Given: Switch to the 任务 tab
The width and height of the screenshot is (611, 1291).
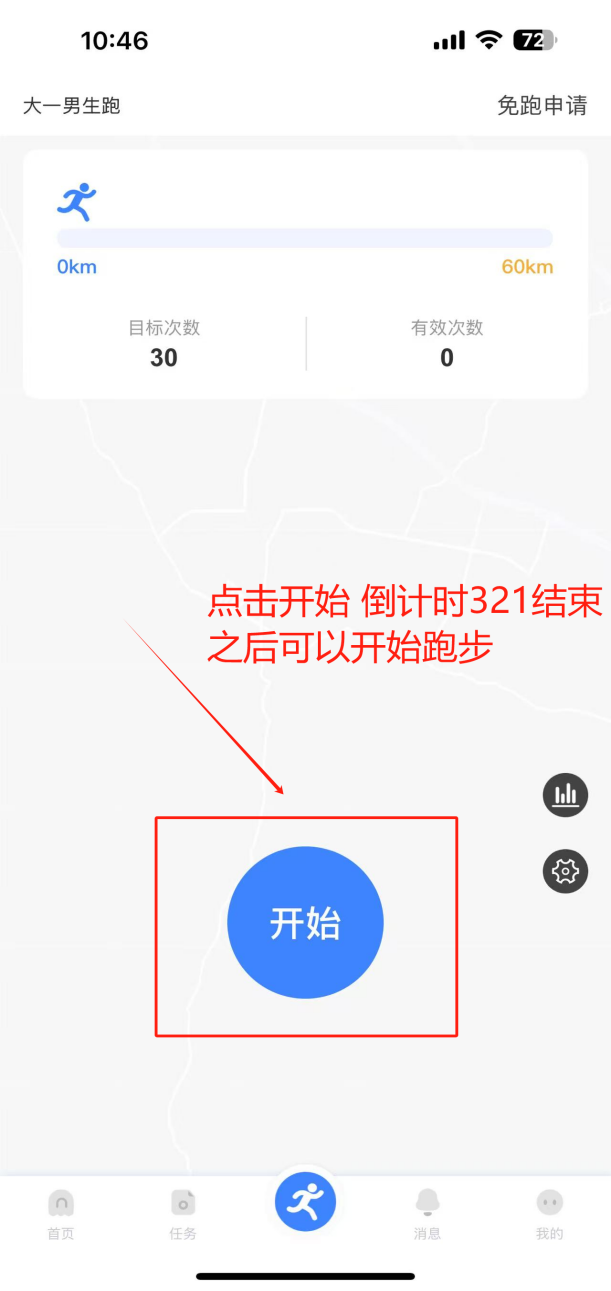Looking at the screenshot, I should pyautogui.click(x=183, y=1213).
